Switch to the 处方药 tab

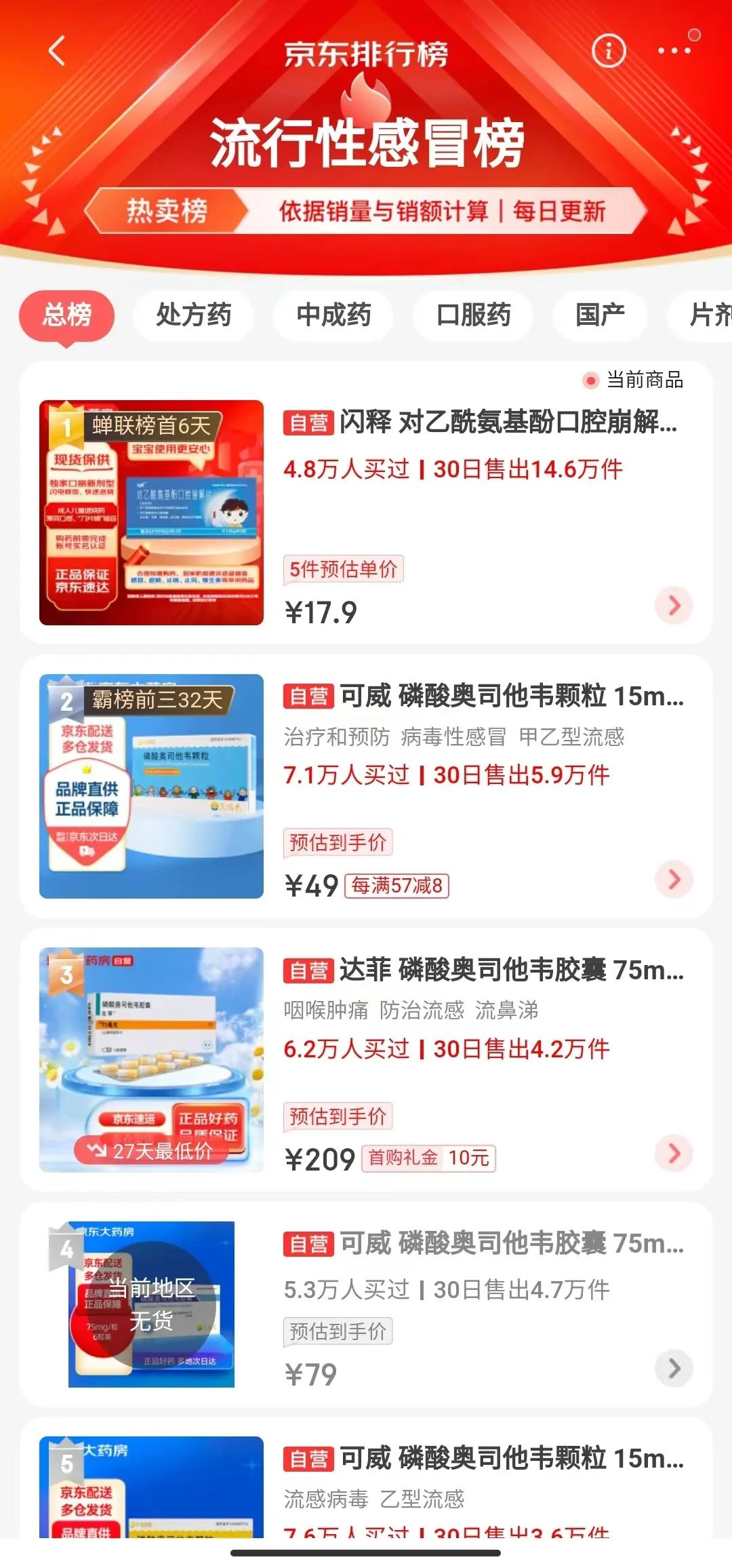click(x=194, y=315)
